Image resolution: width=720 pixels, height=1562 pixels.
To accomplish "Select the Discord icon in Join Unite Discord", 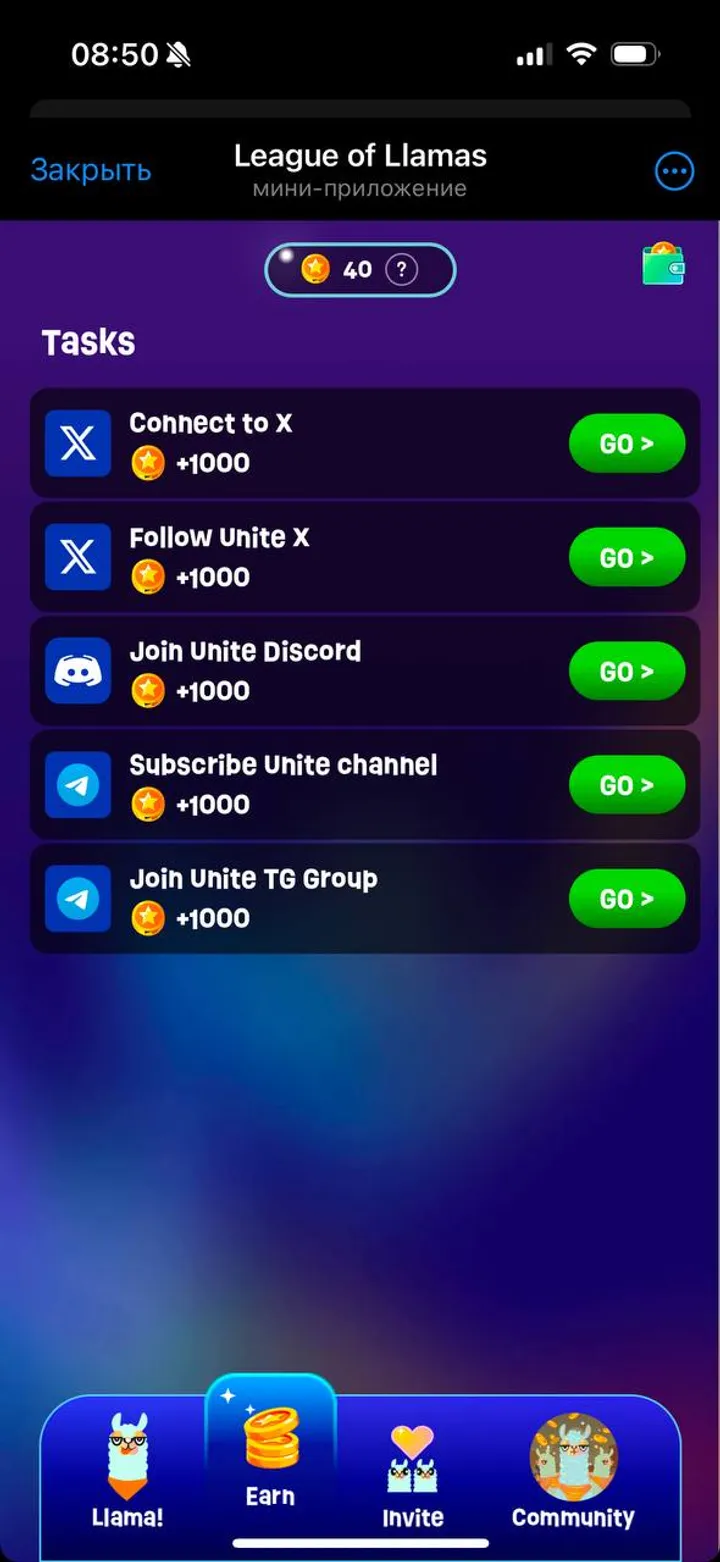I will [78, 671].
